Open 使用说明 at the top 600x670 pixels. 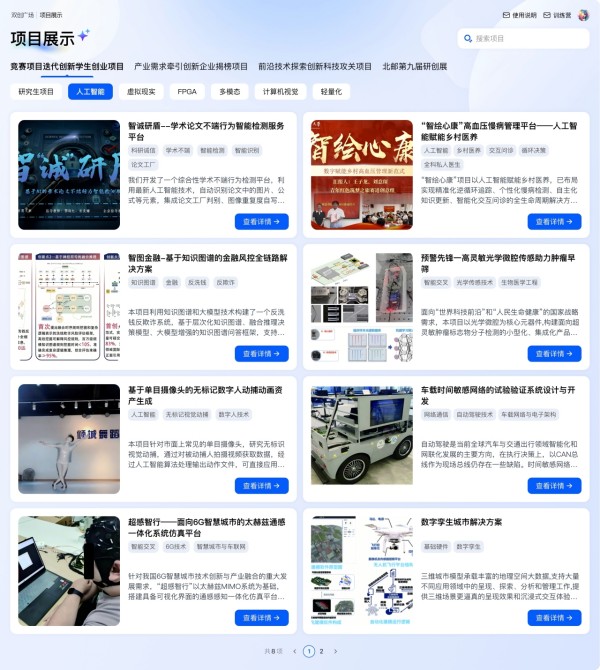[x=519, y=15]
